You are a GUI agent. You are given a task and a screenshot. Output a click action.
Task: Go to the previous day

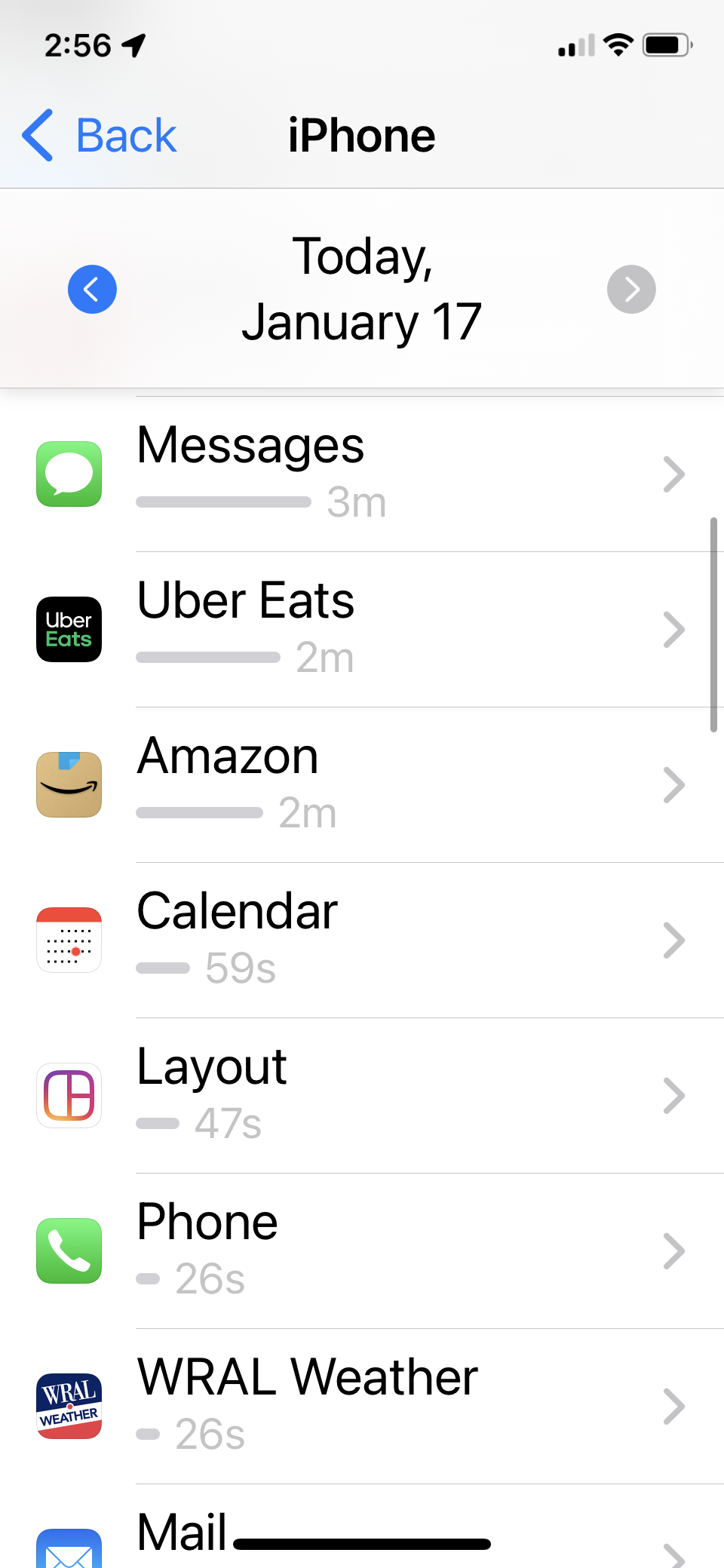tap(92, 289)
